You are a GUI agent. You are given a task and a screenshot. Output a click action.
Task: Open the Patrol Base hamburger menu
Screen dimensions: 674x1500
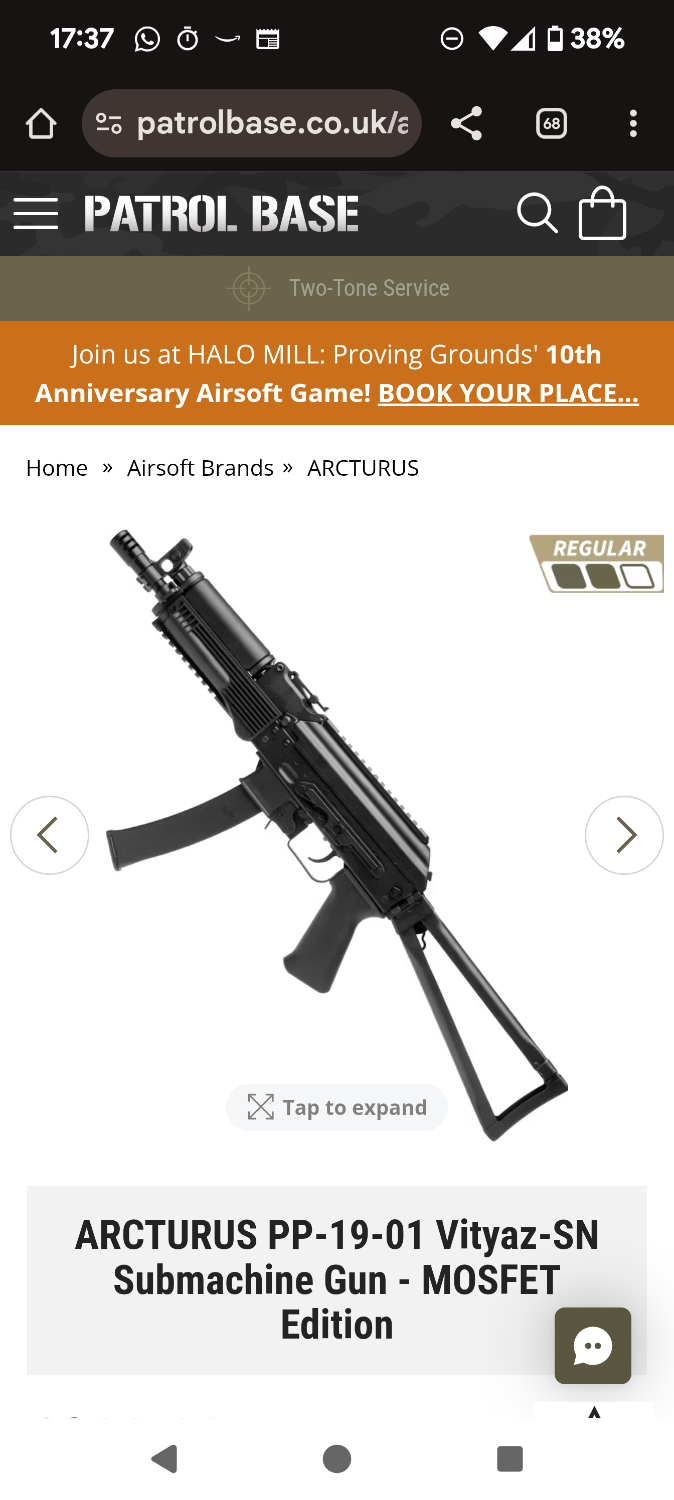click(x=36, y=214)
